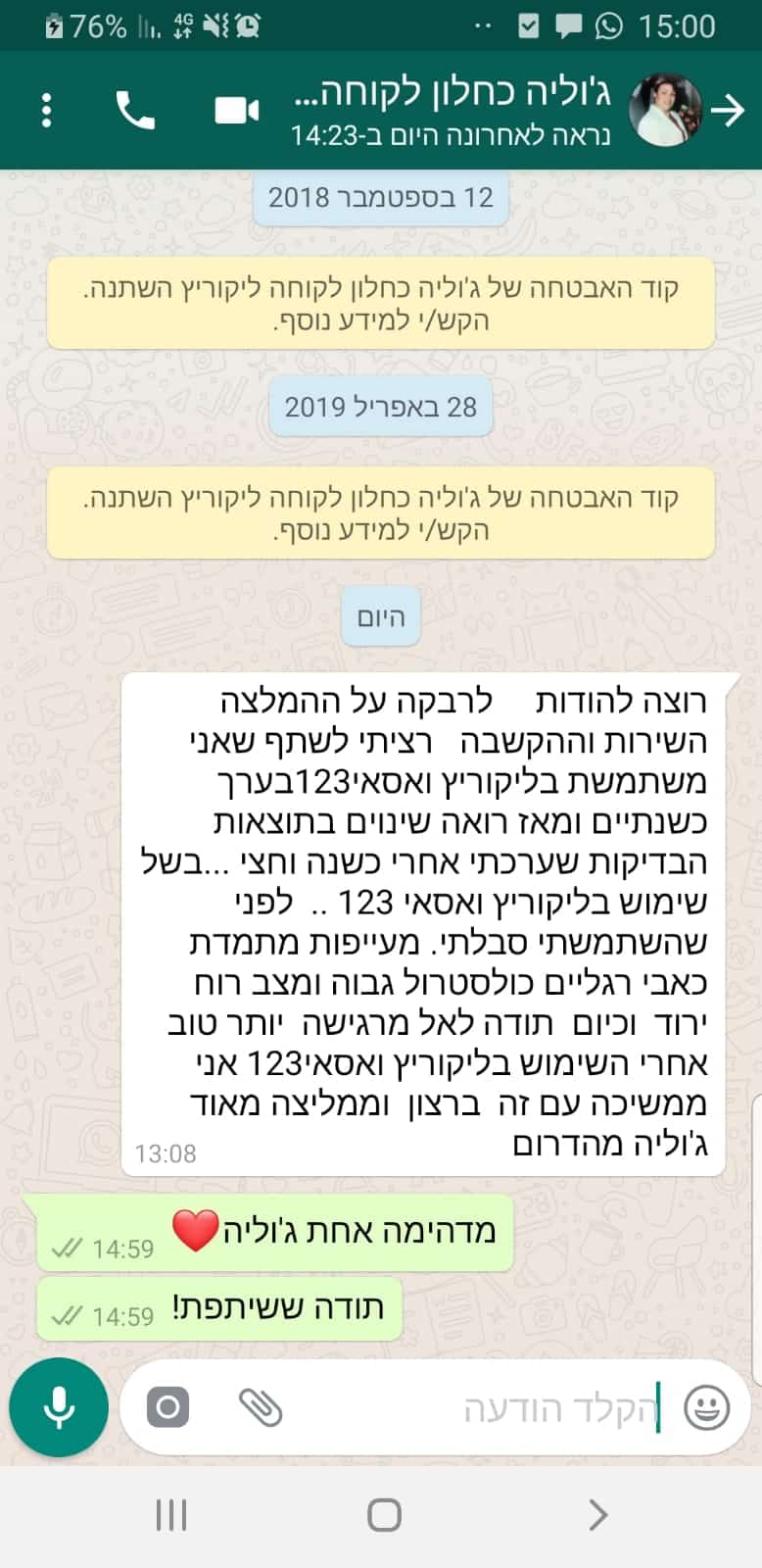Tap the system home button
Screen dimensions: 762x1568
coord(384,1515)
